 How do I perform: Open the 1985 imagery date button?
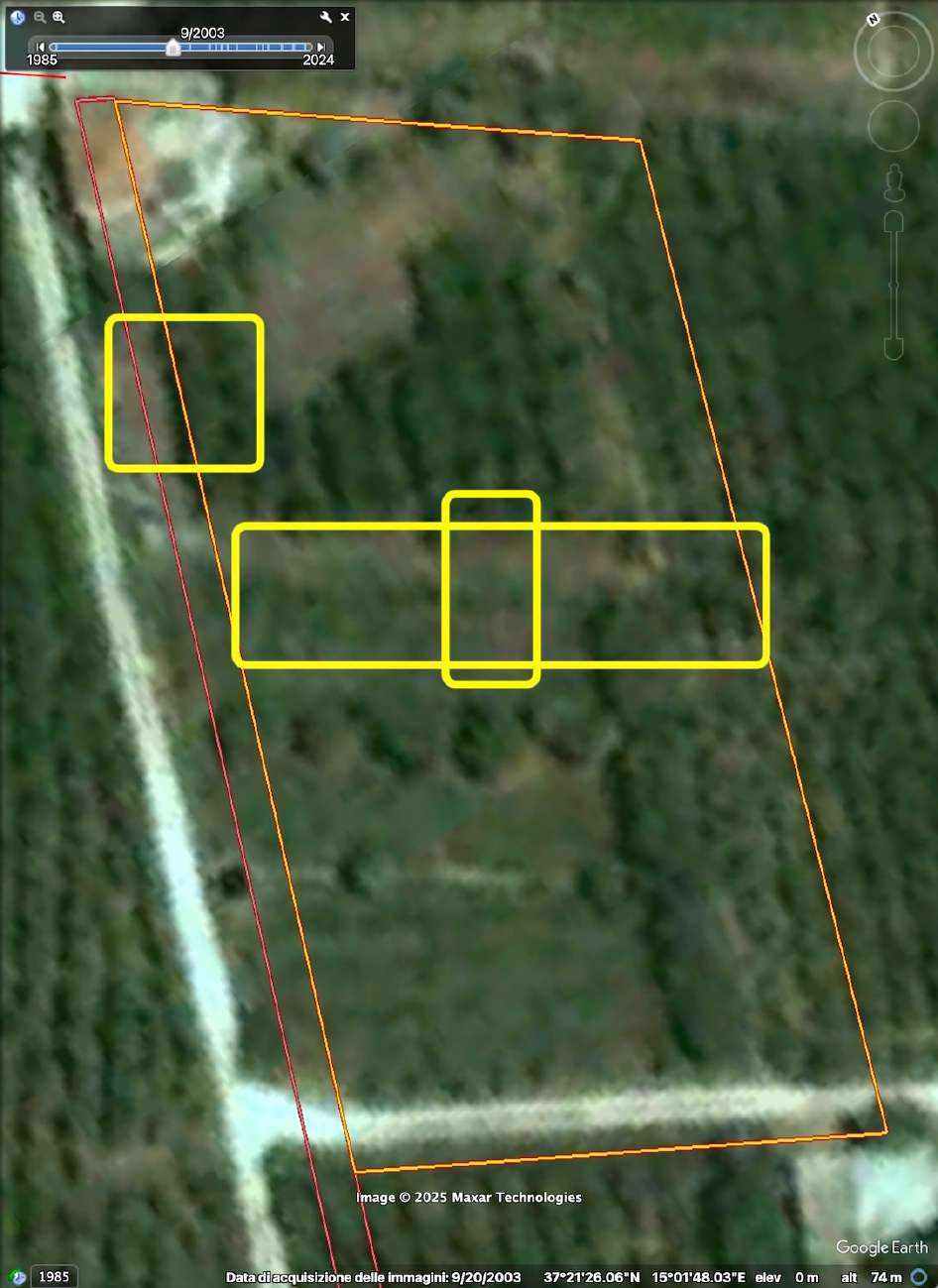(54, 1276)
